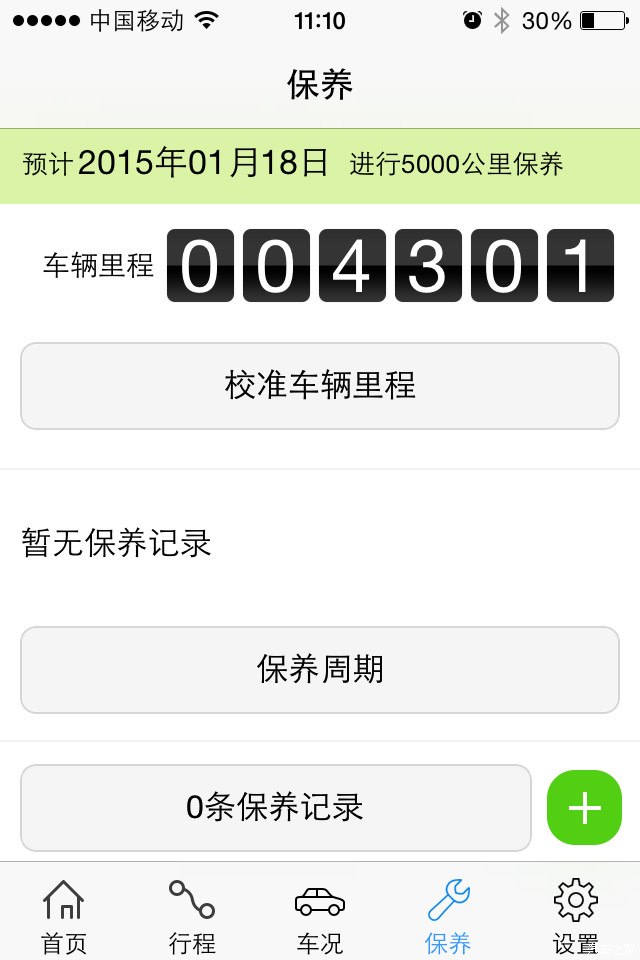The image size is (640, 960).
Task: Tap the 校准车辆里程 button
Action: pyautogui.click(x=320, y=386)
